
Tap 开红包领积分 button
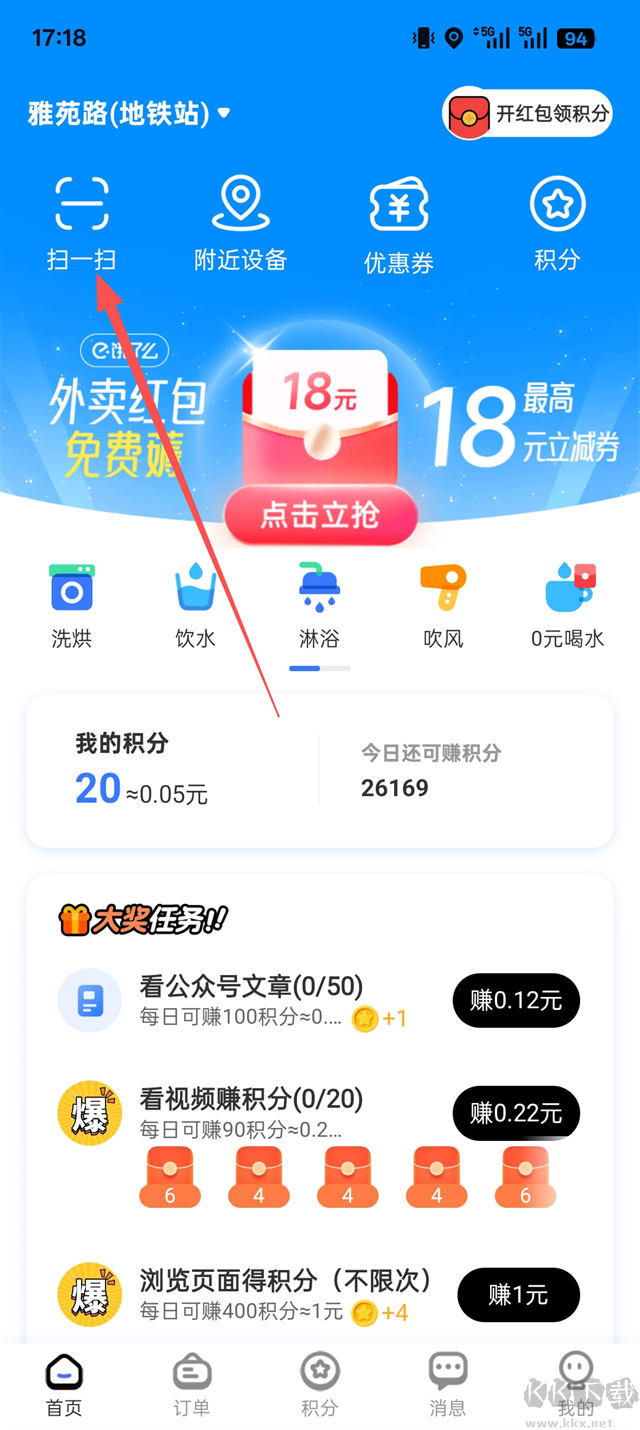click(527, 114)
